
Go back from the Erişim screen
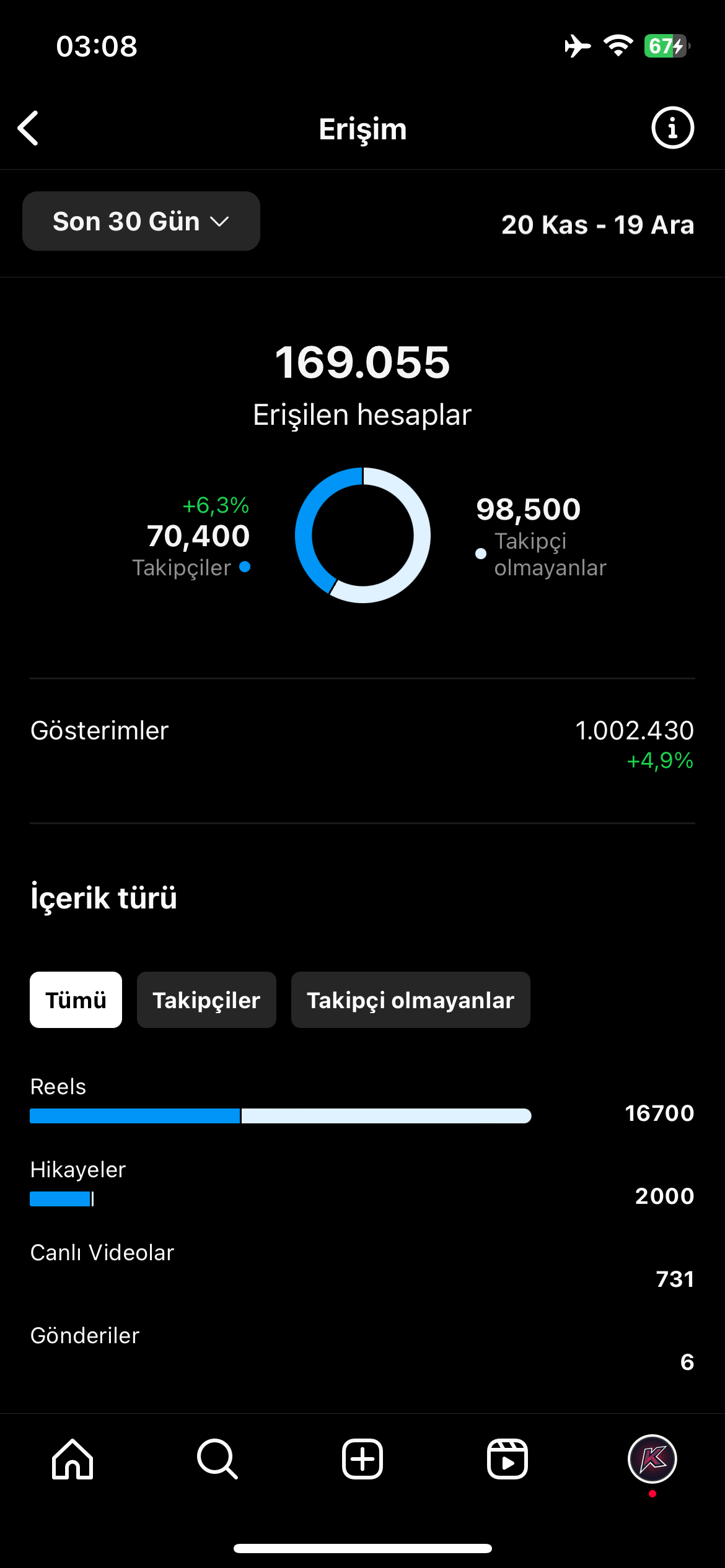pos(29,128)
